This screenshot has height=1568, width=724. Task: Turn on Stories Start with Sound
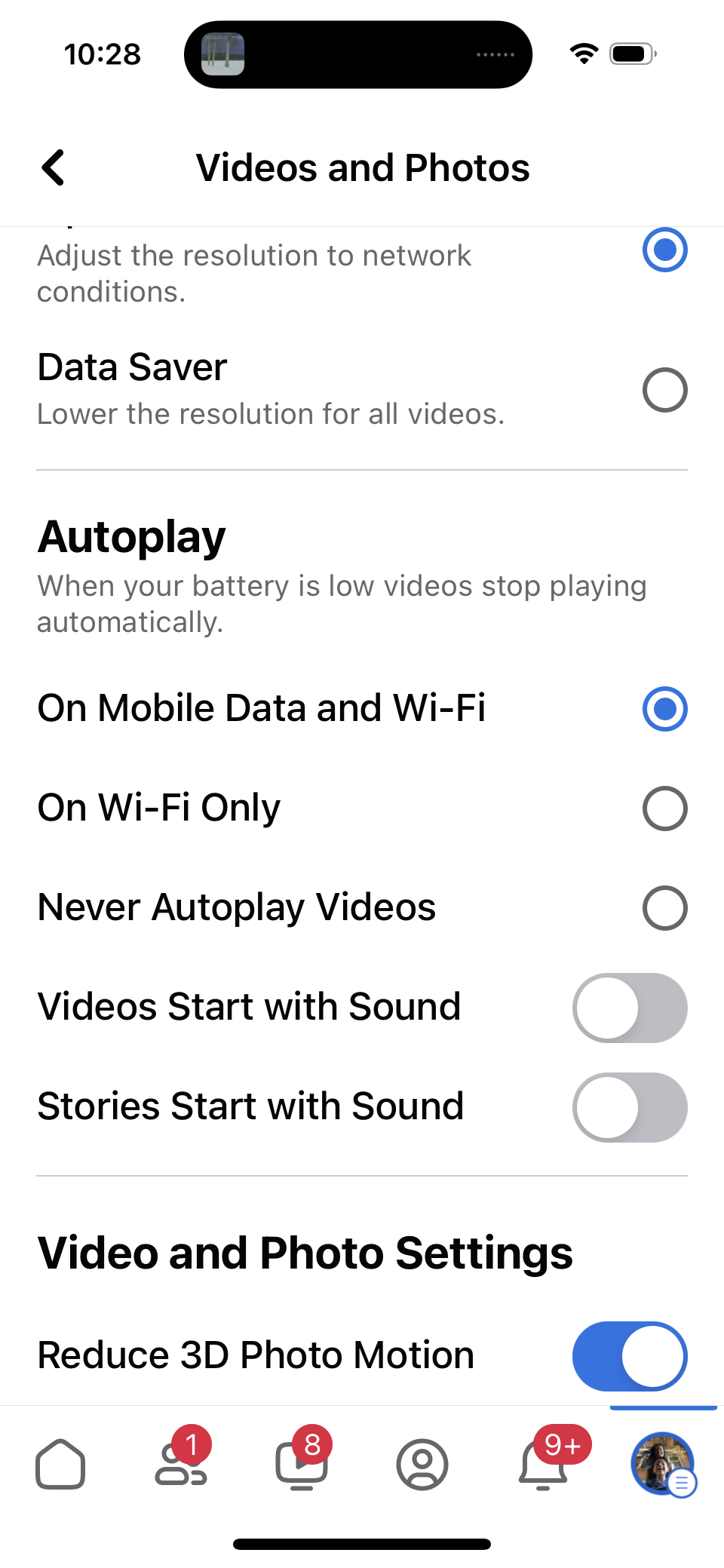coord(630,1107)
